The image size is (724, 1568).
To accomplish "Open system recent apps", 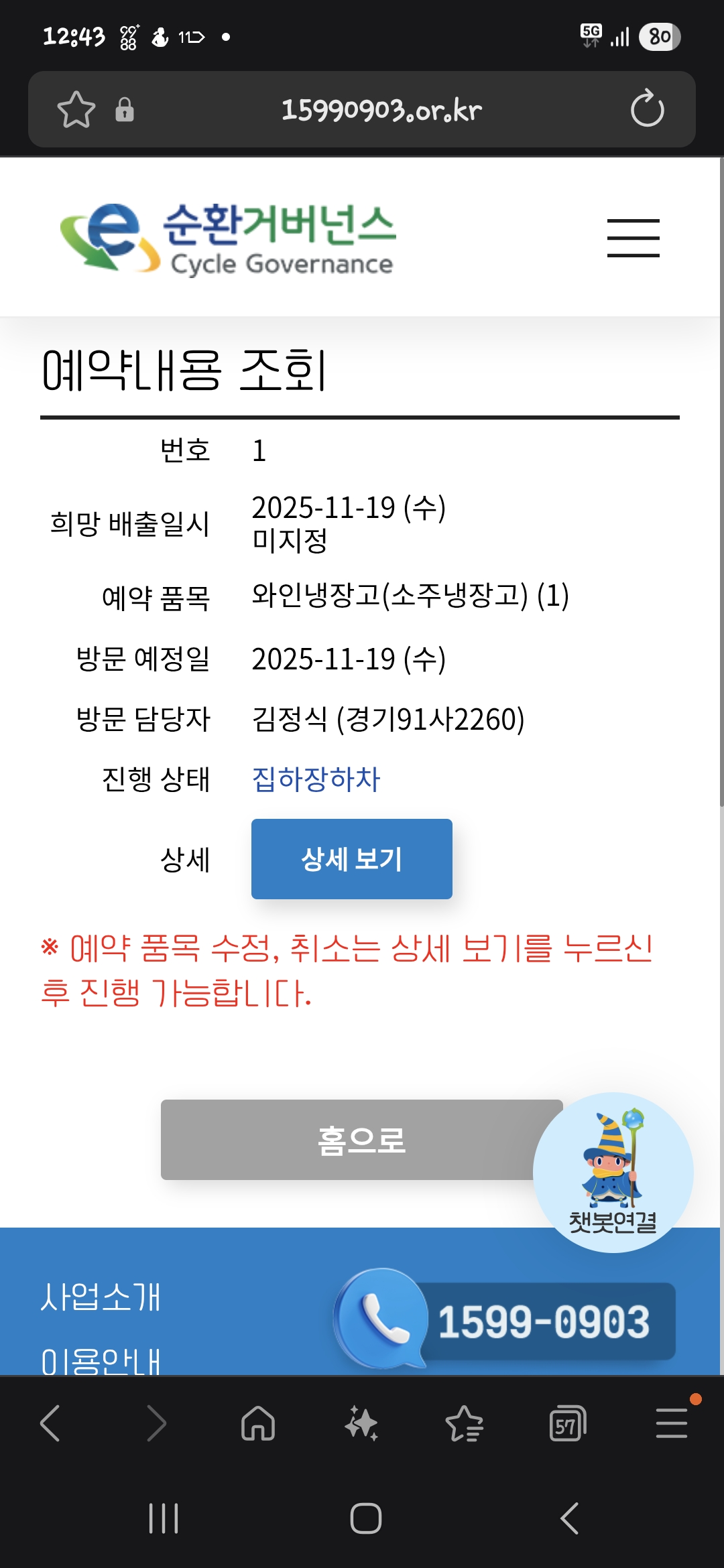I will 164,1518.
